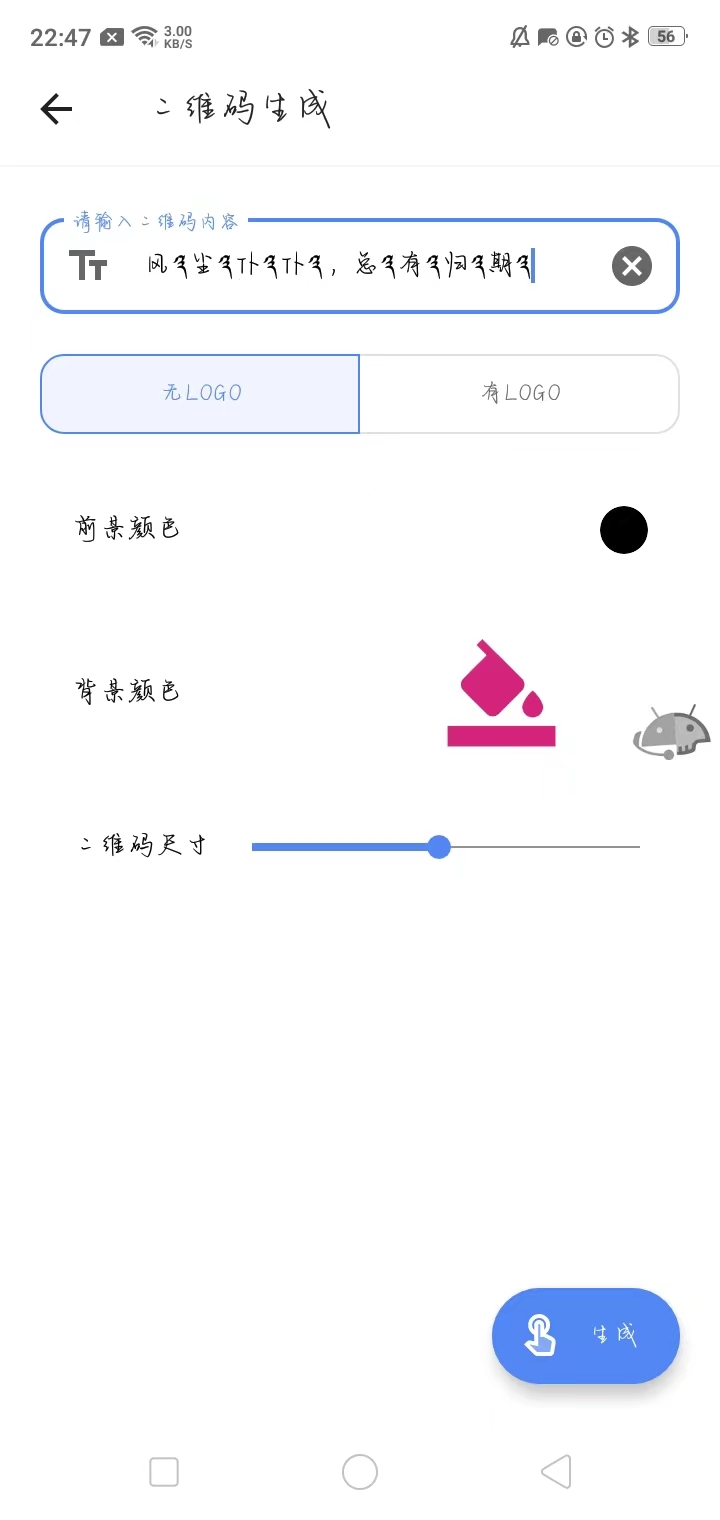Open the 前景颜色 black color picker
This screenshot has height=1520, width=720.
624,530
